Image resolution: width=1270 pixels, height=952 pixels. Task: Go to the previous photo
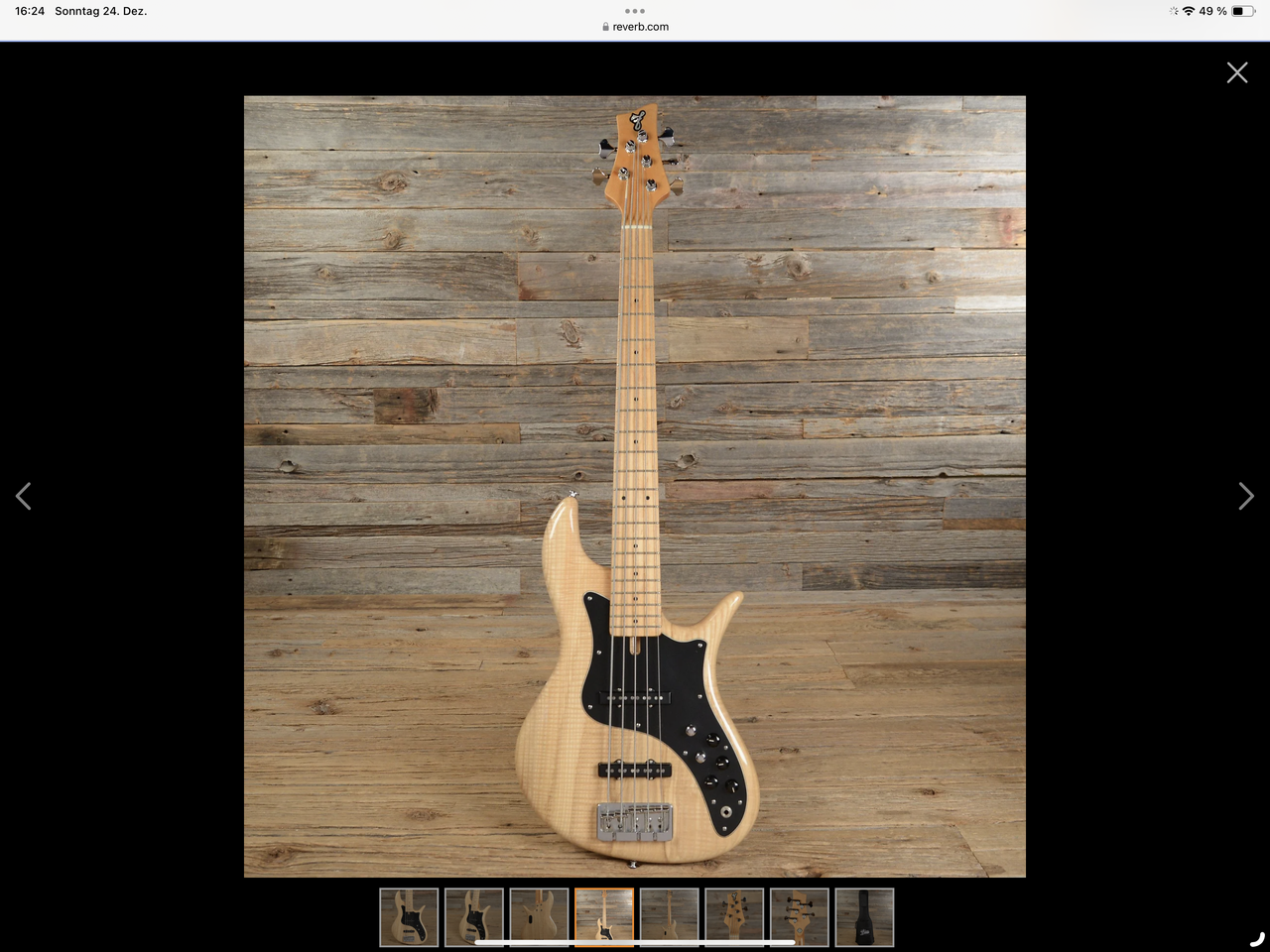[x=24, y=496]
